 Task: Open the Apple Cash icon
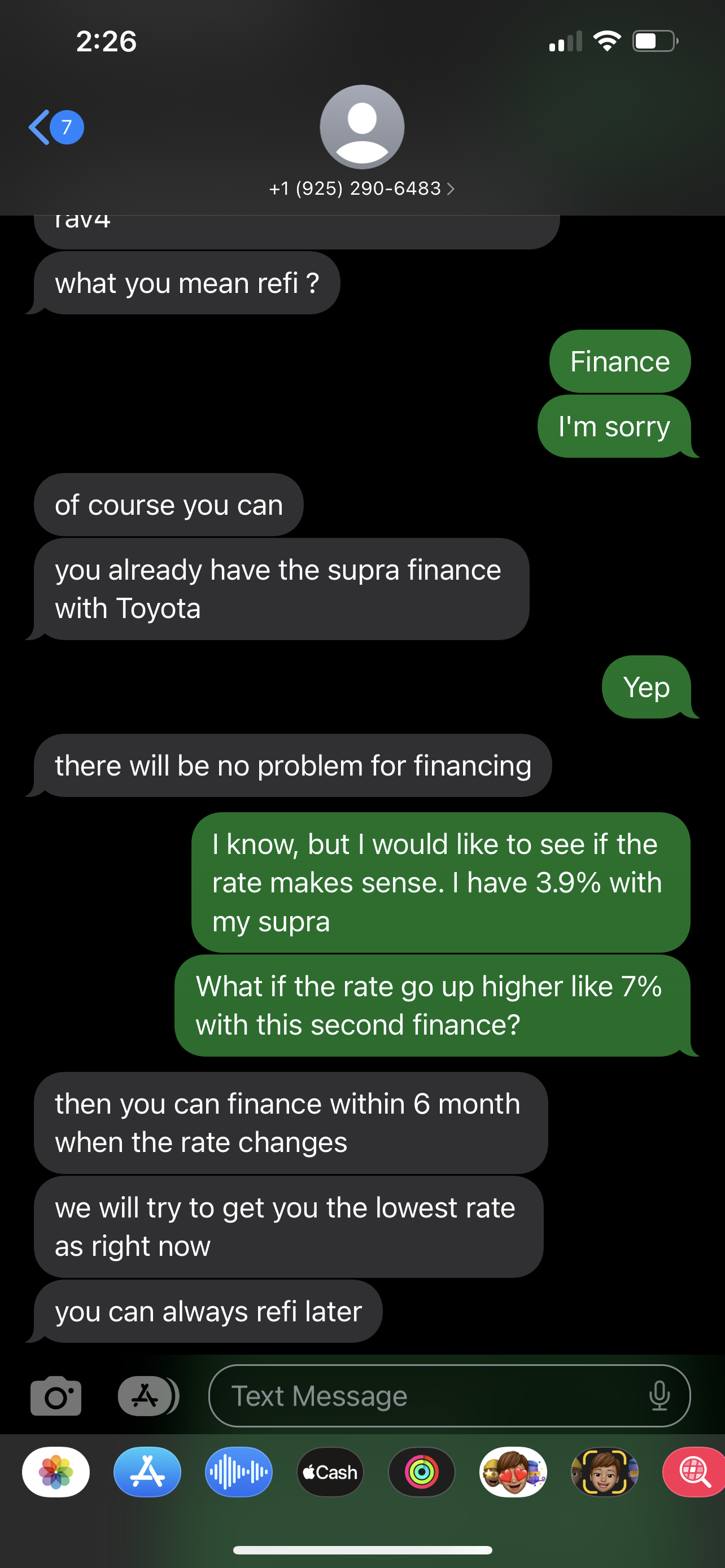(330, 1472)
